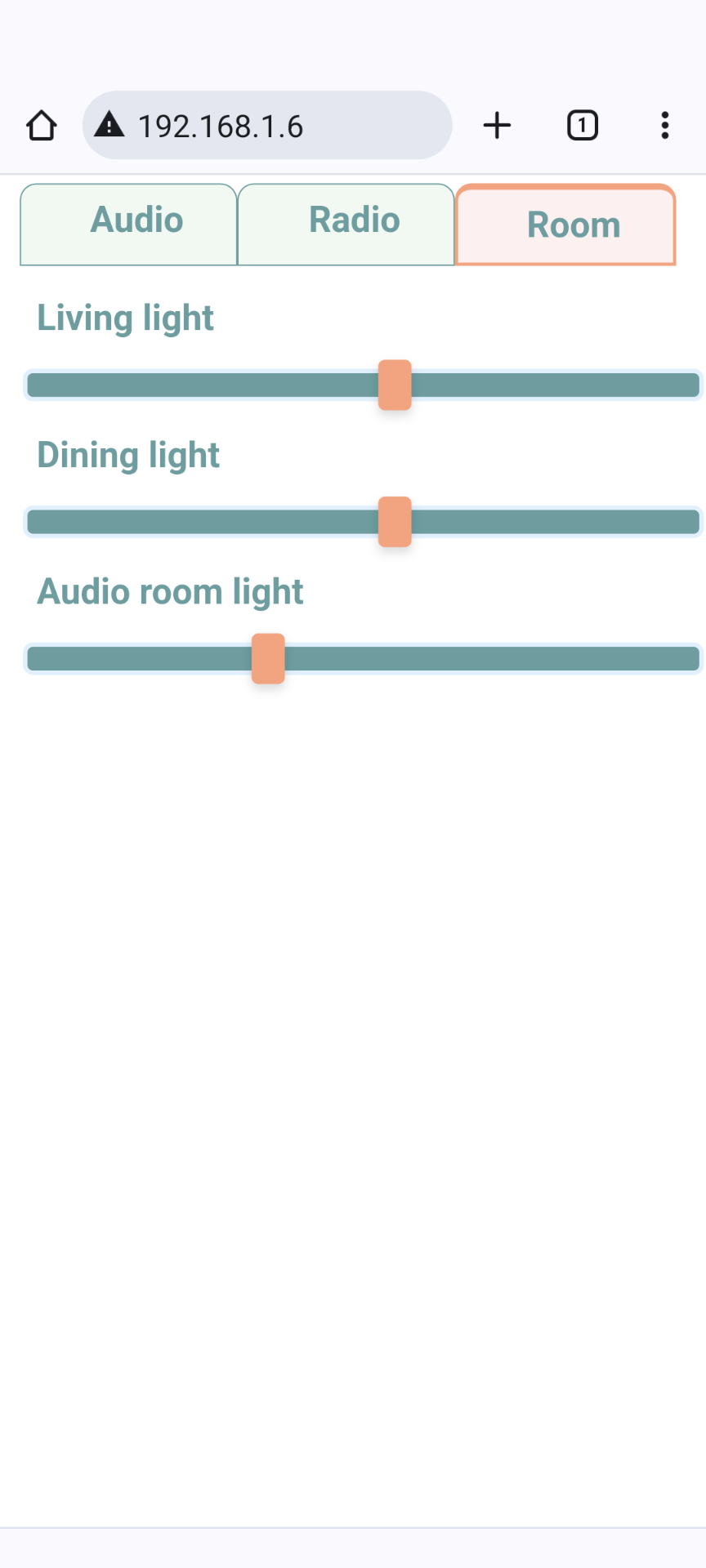The image size is (706, 1568).
Task: Open a new browser tab
Action: 497,126
